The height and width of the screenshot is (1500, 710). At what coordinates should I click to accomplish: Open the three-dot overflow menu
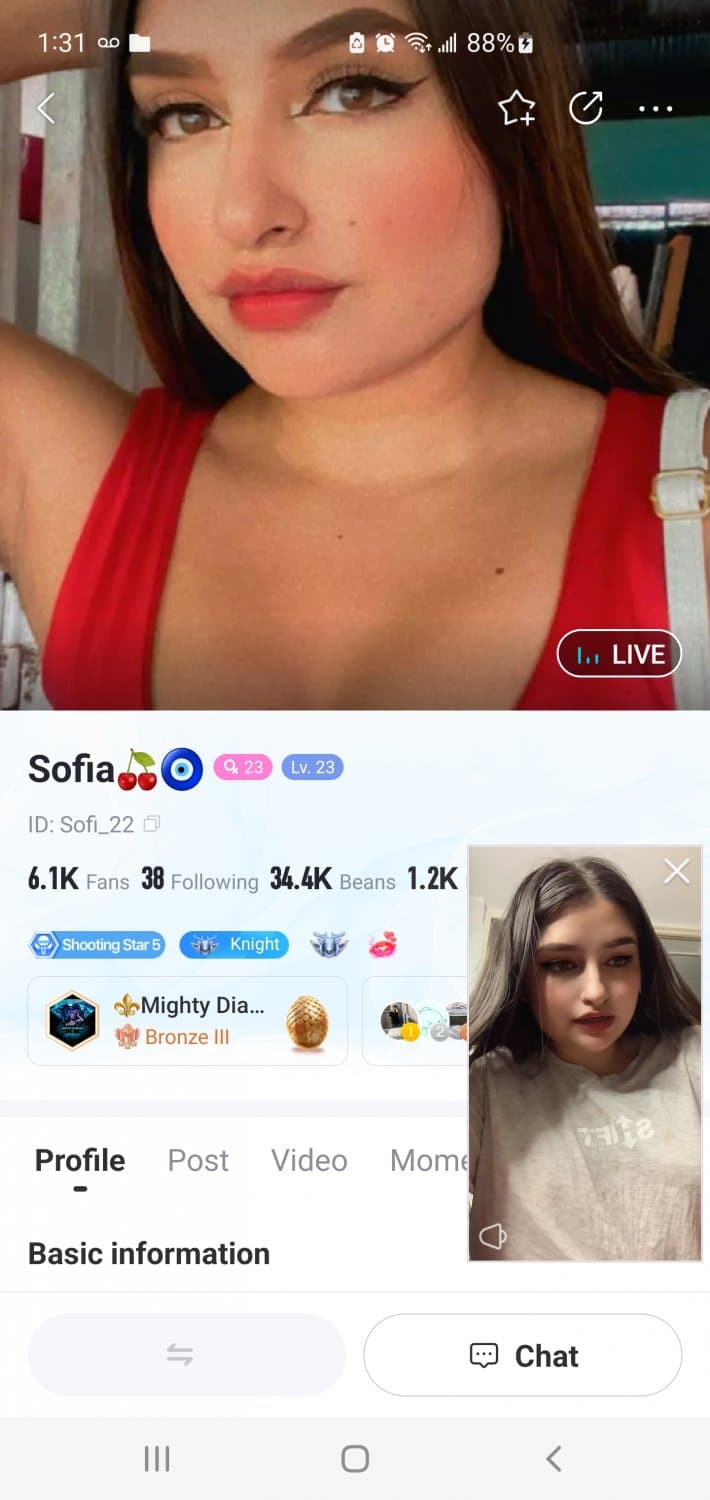(x=656, y=108)
